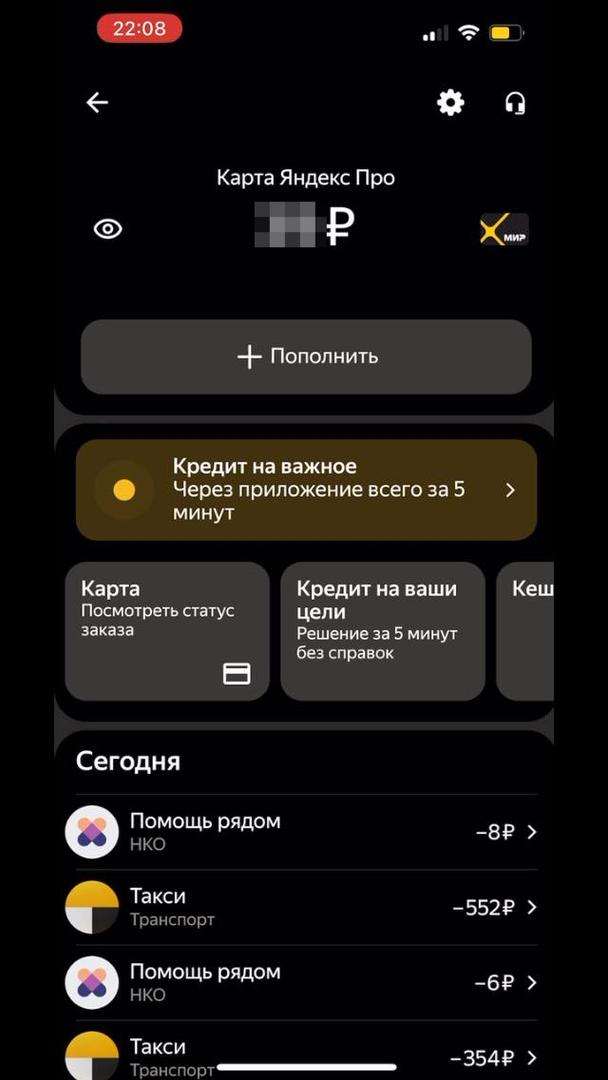Toggle balance visibility with the eye icon
This screenshot has height=1080, width=608.
(108, 229)
